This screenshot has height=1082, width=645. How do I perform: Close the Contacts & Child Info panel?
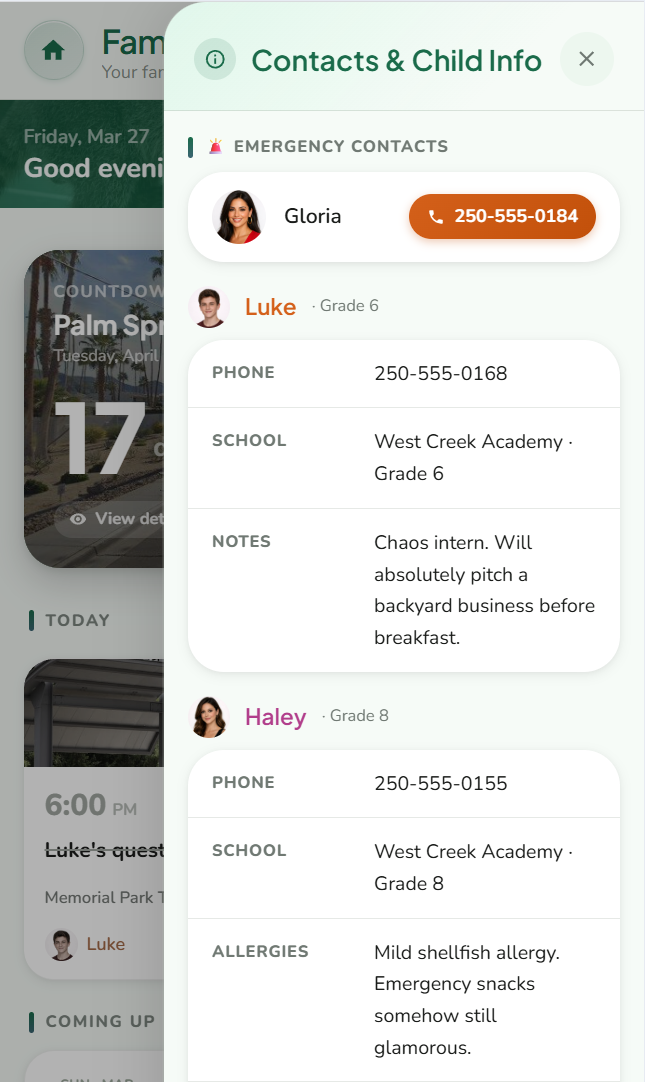pyautogui.click(x=587, y=60)
